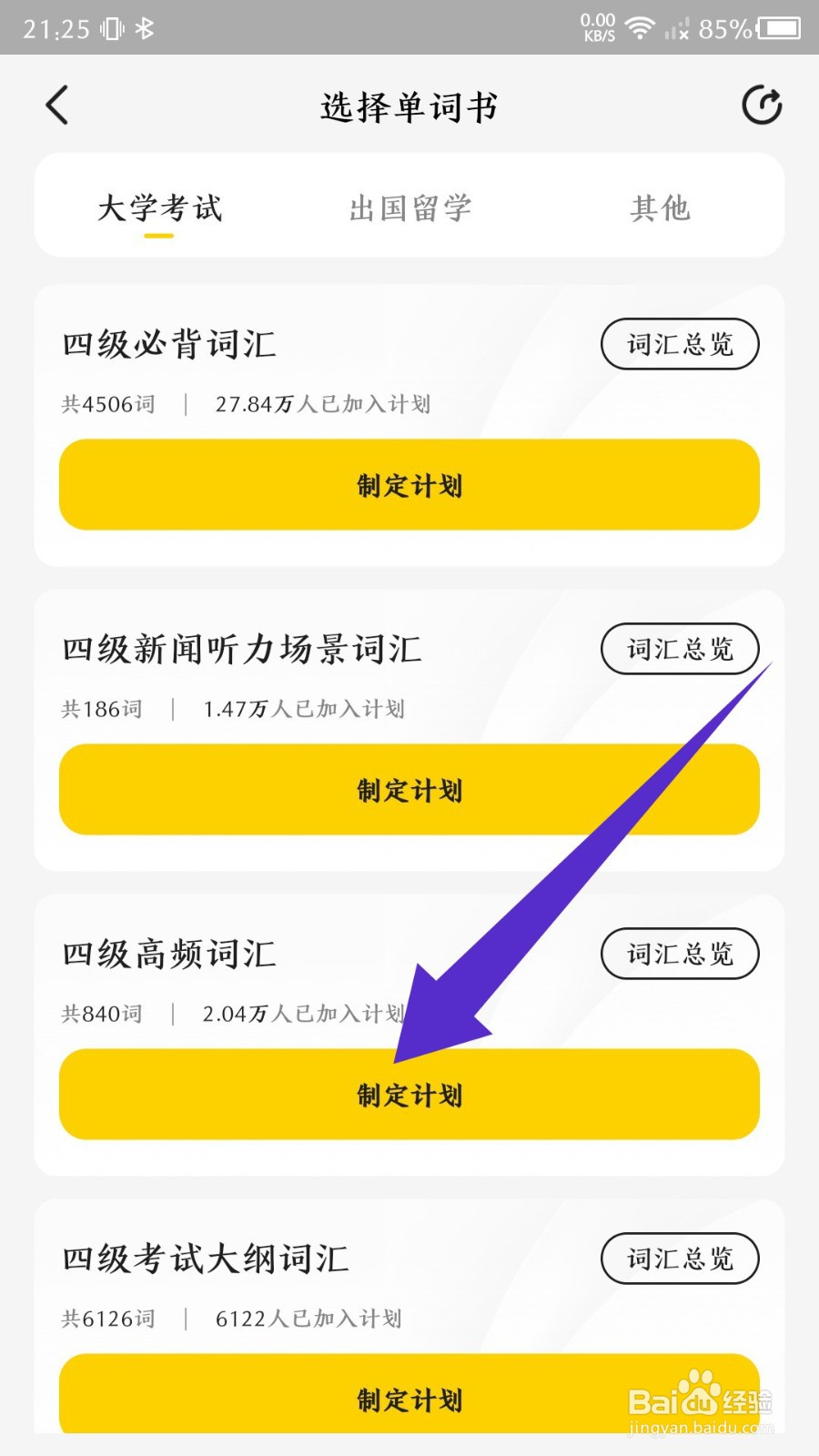Tap the Baidu logo watermark
819x1456 pixels.
click(701, 1401)
